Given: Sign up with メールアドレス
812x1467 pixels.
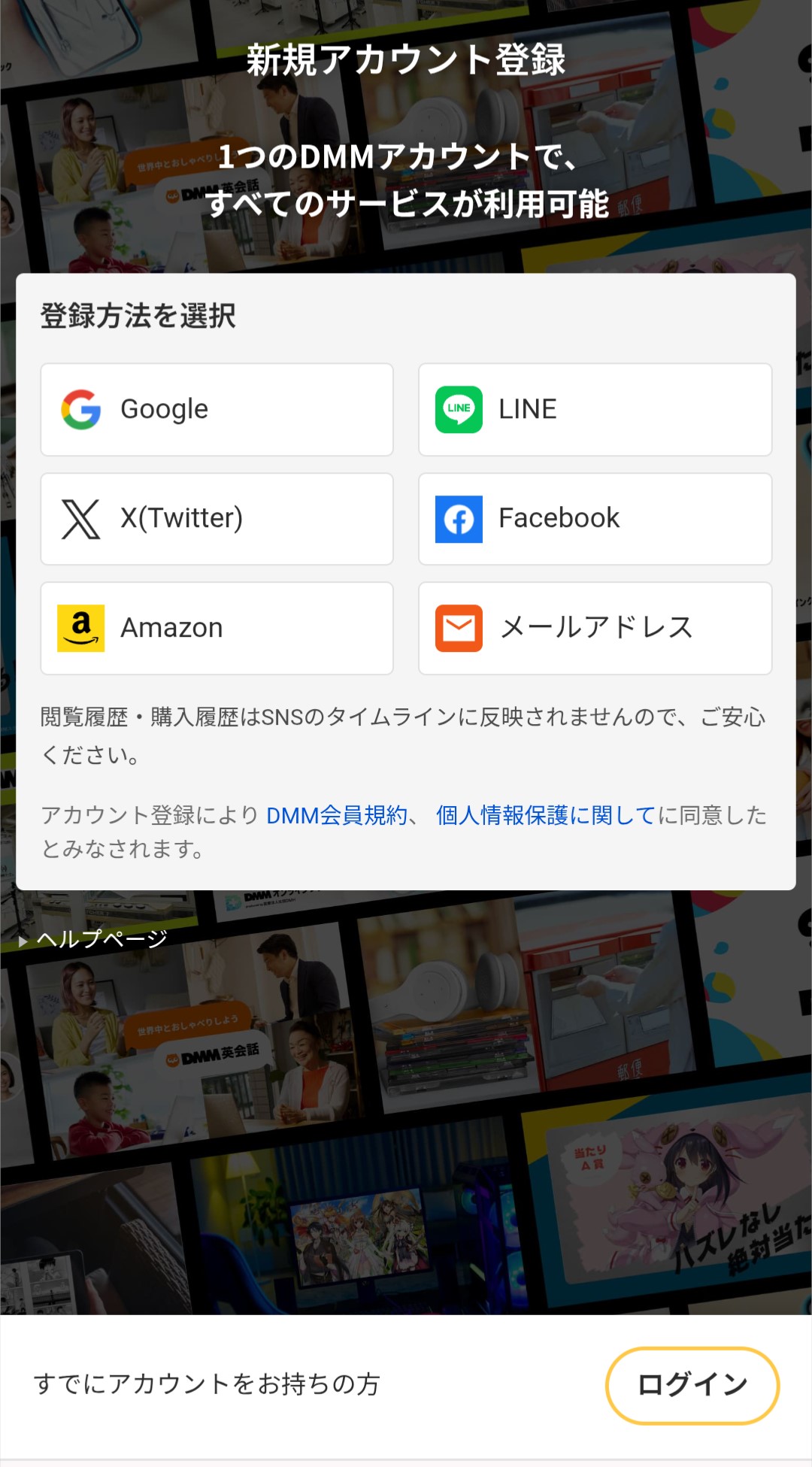Looking at the screenshot, I should [x=595, y=628].
